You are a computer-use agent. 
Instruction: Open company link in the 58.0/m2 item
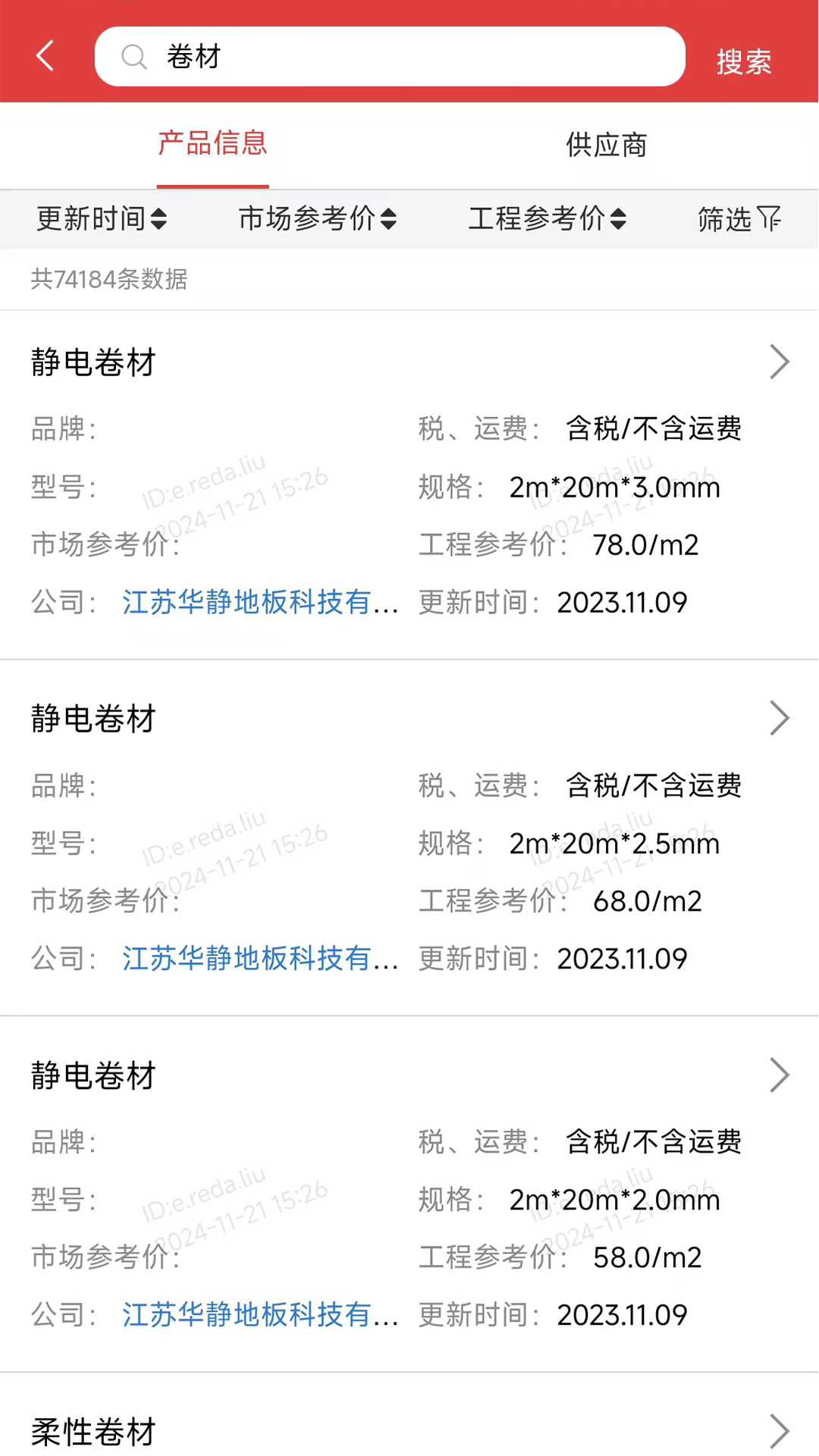(259, 1316)
